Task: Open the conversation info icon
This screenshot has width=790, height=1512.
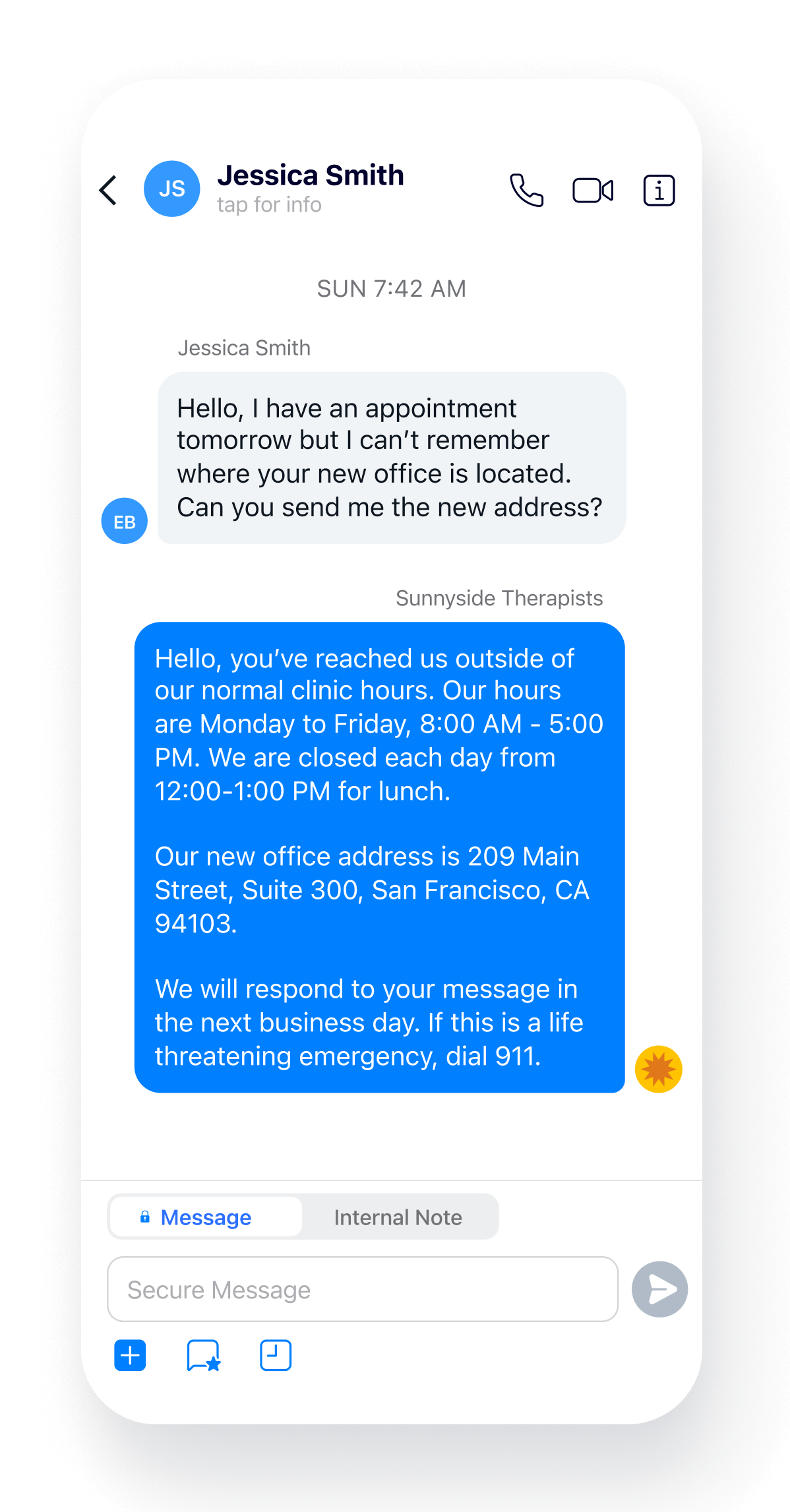Action: tap(659, 191)
